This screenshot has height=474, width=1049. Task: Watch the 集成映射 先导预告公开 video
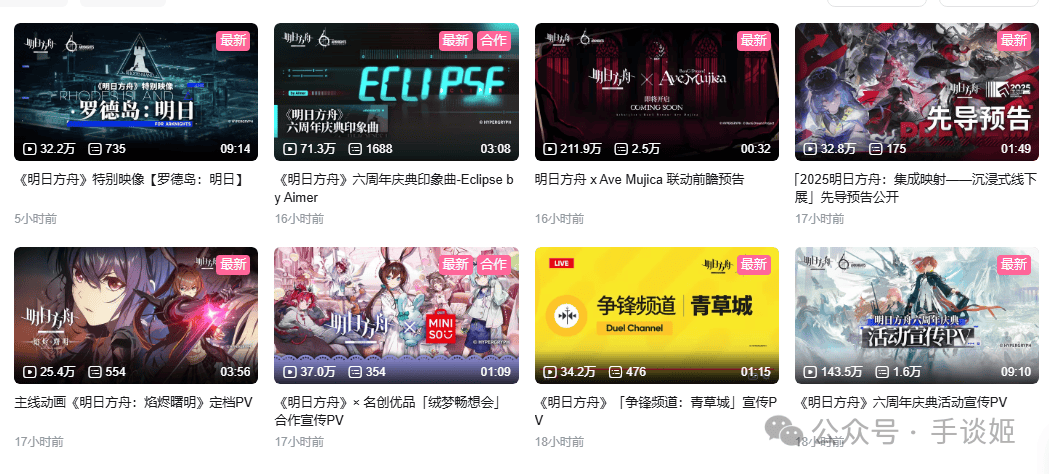[917, 92]
